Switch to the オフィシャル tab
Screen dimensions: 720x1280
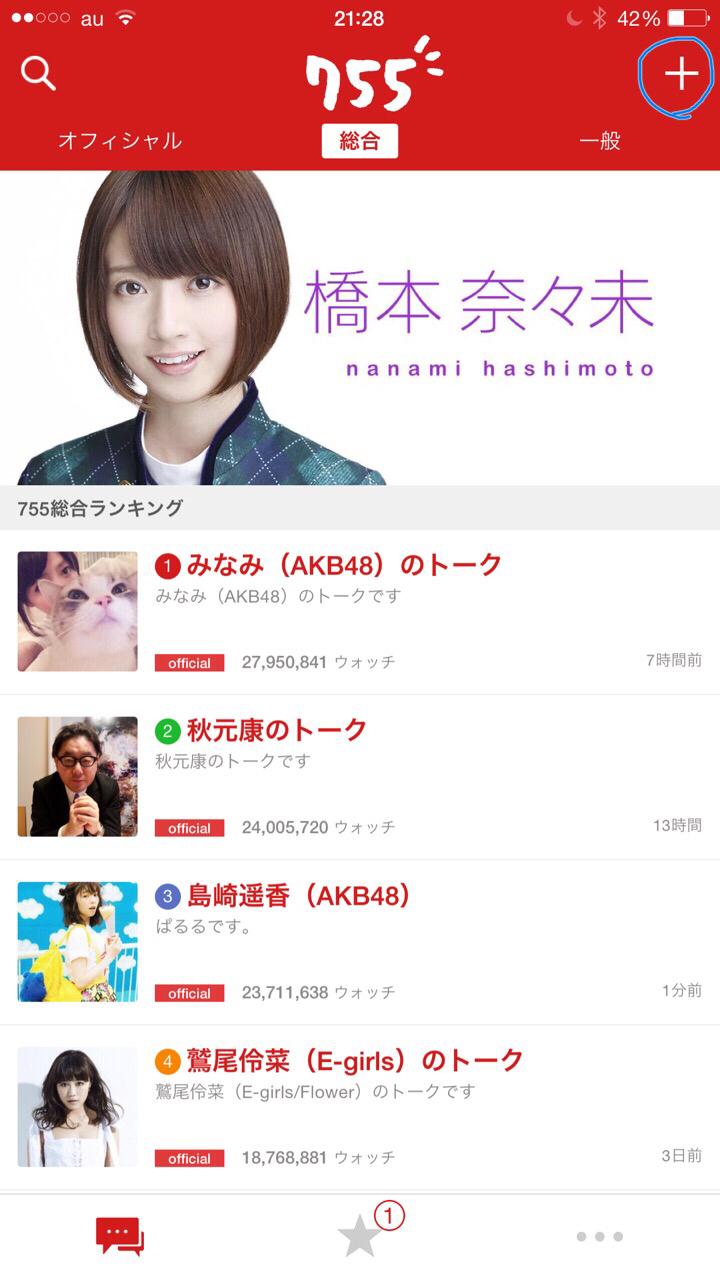coord(120,141)
